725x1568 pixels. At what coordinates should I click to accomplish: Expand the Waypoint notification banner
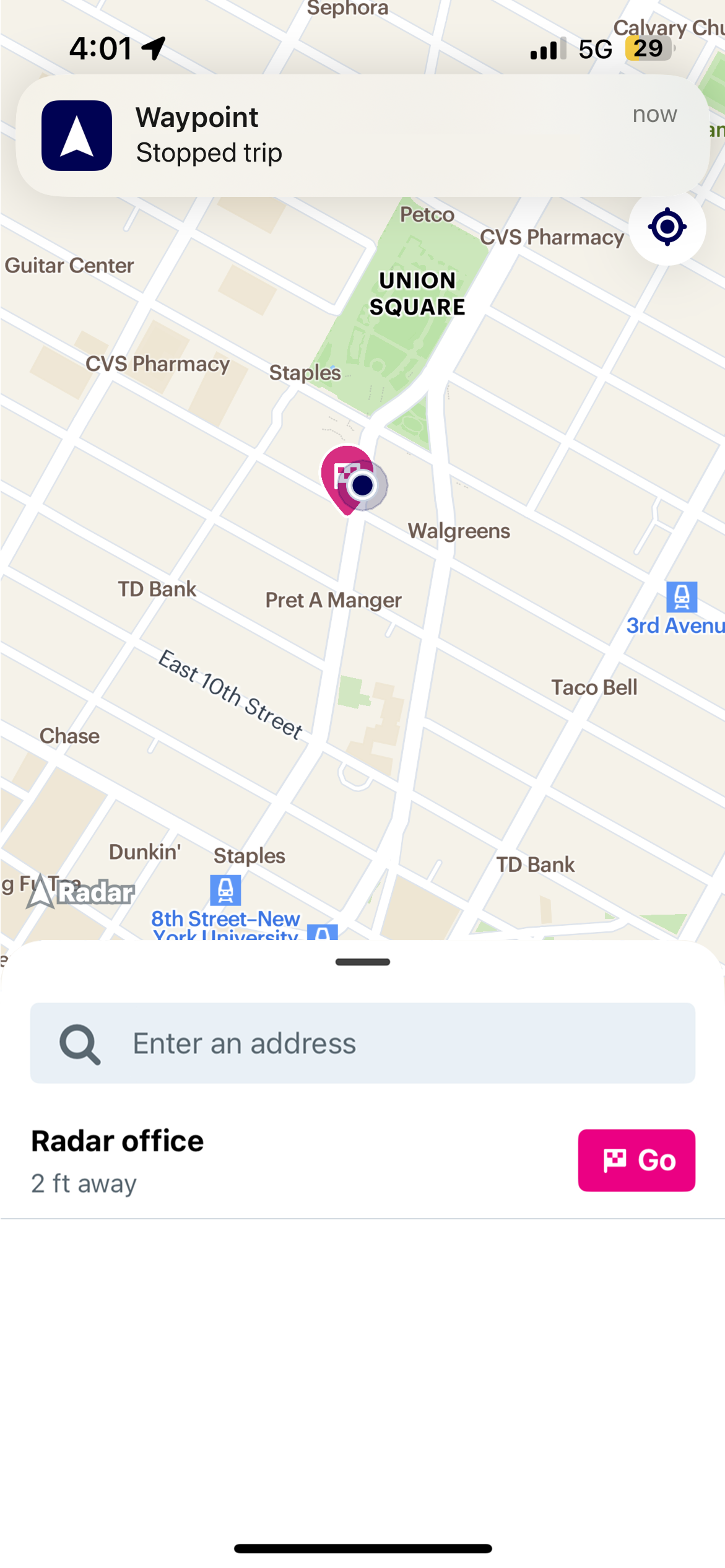pyautogui.click(x=362, y=135)
